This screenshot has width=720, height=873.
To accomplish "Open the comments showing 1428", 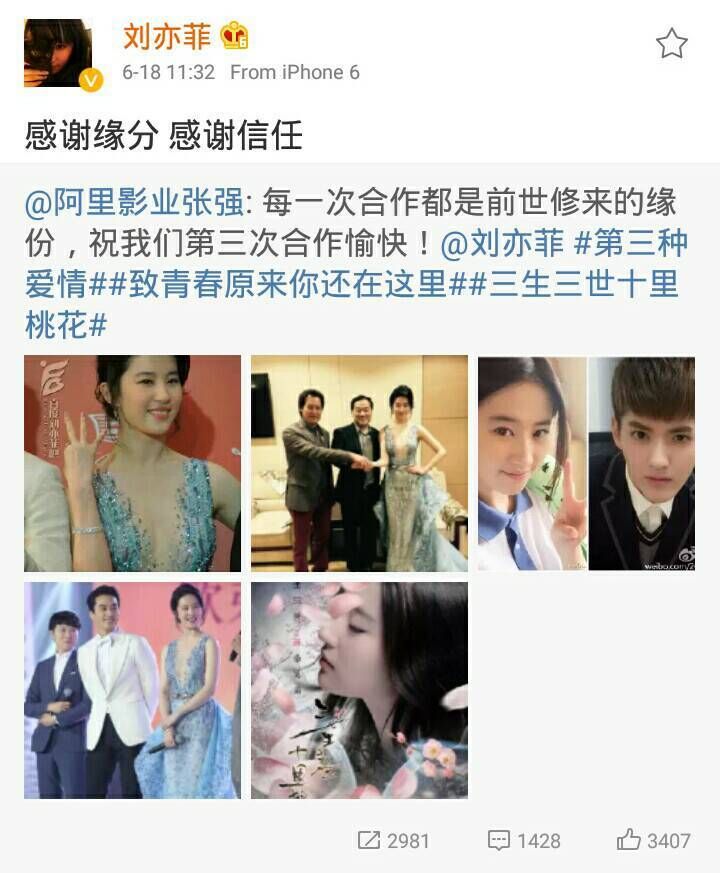I will 523,840.
